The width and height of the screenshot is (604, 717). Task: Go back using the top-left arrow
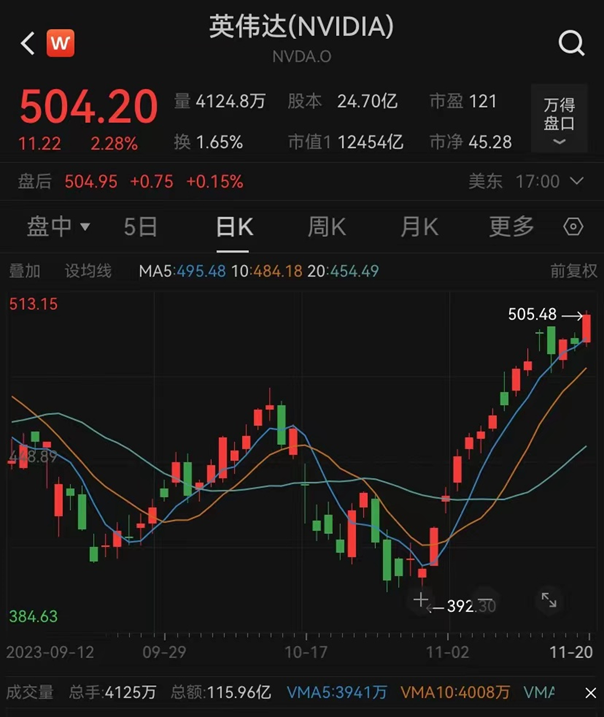[27, 43]
